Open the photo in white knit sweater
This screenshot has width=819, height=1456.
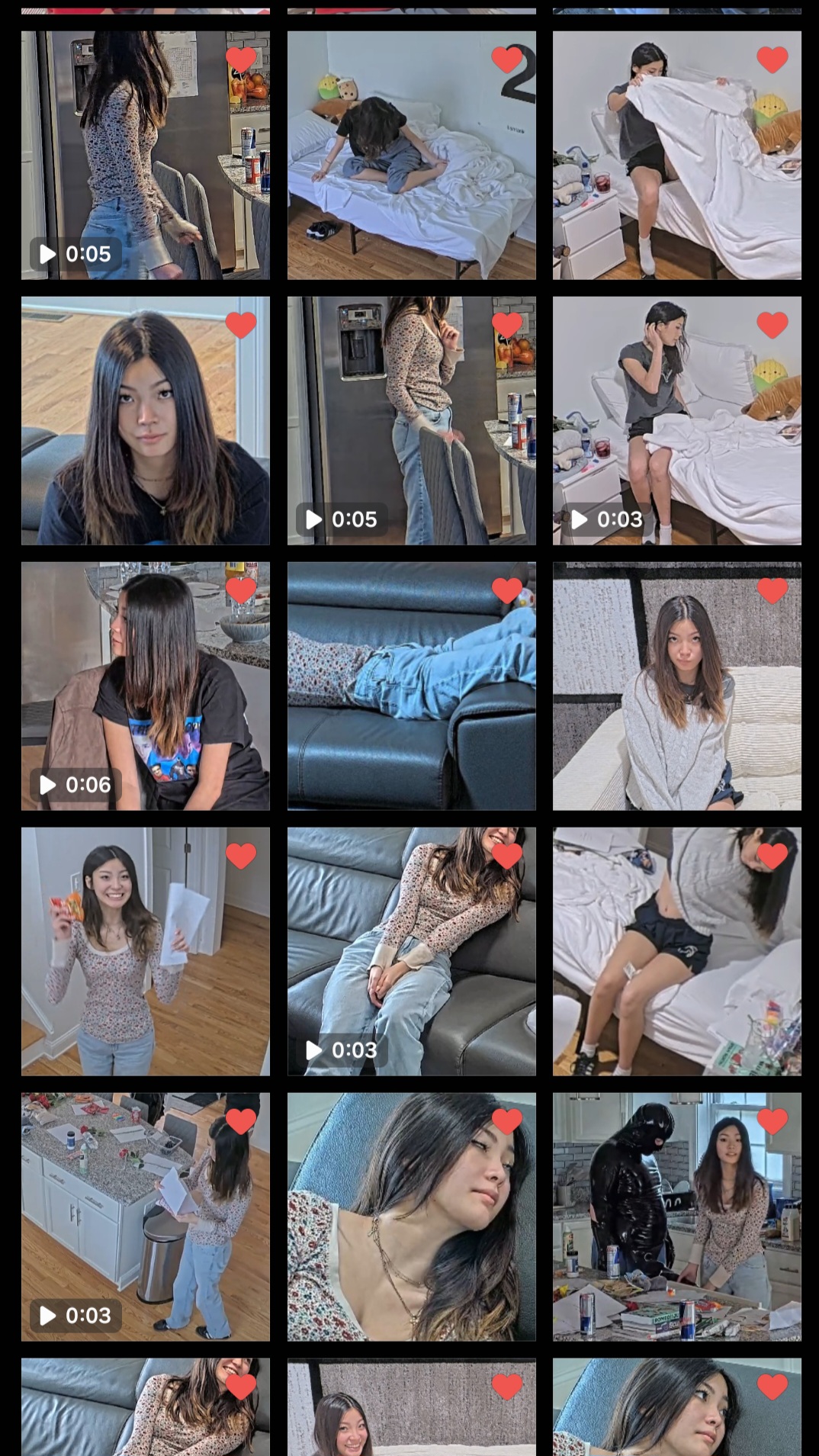(676, 686)
